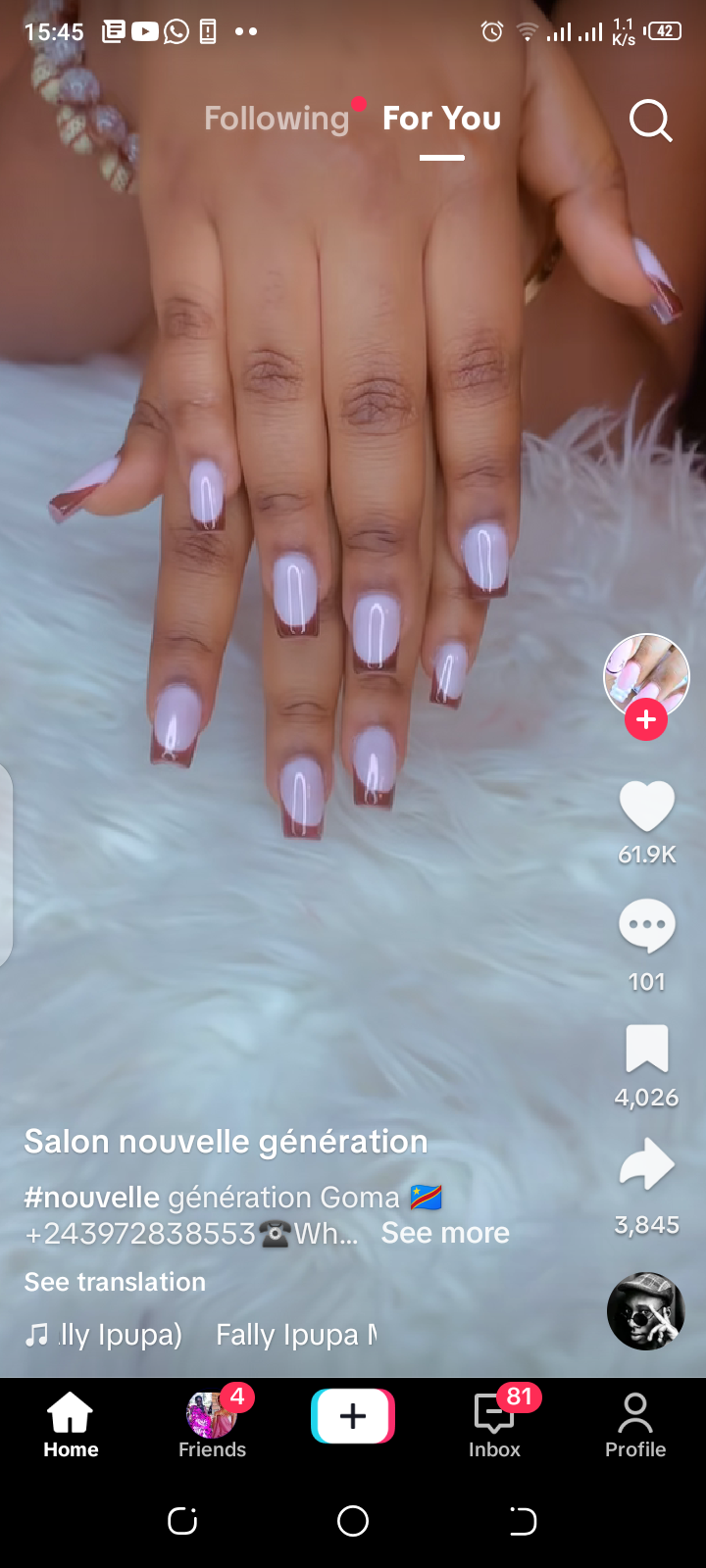This screenshot has width=706, height=1568.
Task: Create a new post with plus button
Action: [353, 1416]
